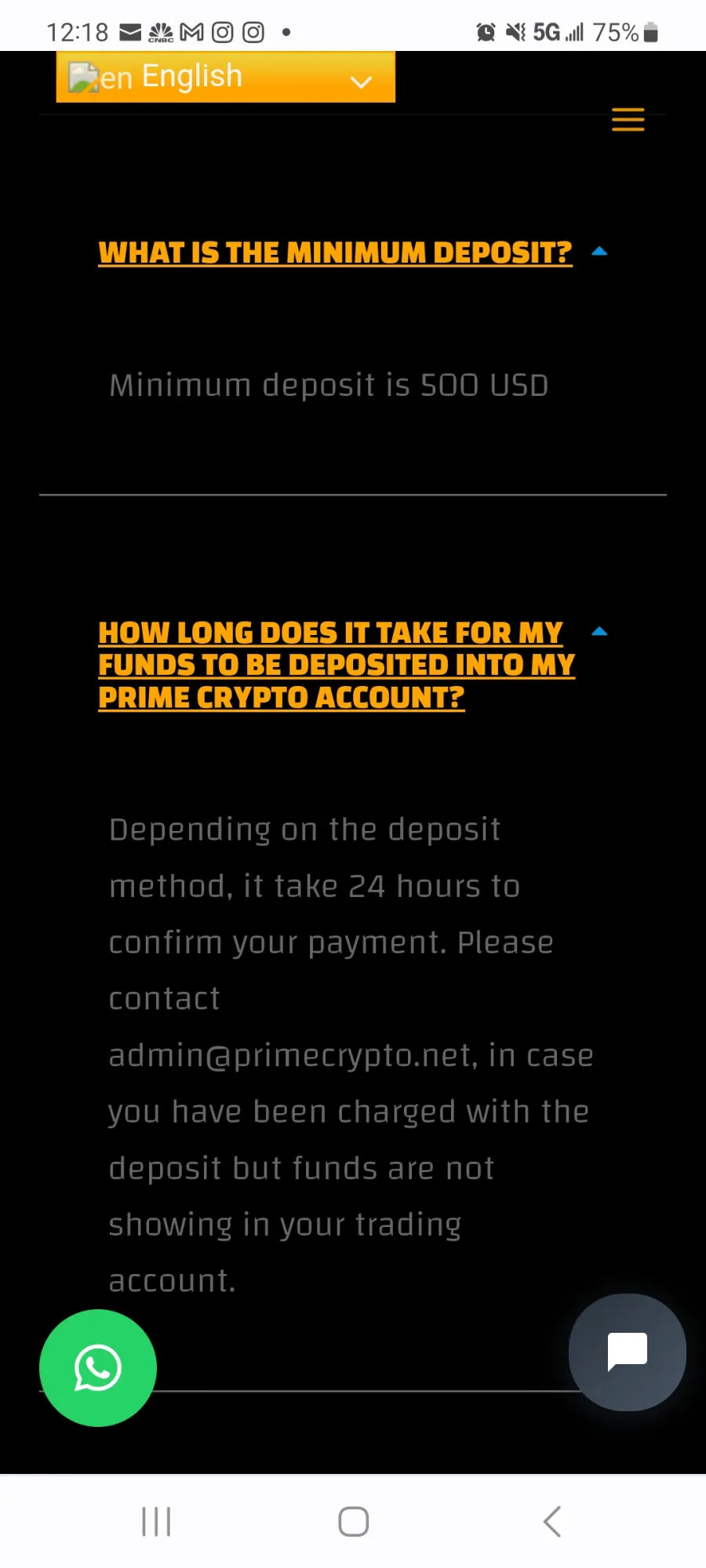Open the live chat widget
Image resolution: width=706 pixels, height=1568 pixels.
pyautogui.click(x=628, y=1352)
